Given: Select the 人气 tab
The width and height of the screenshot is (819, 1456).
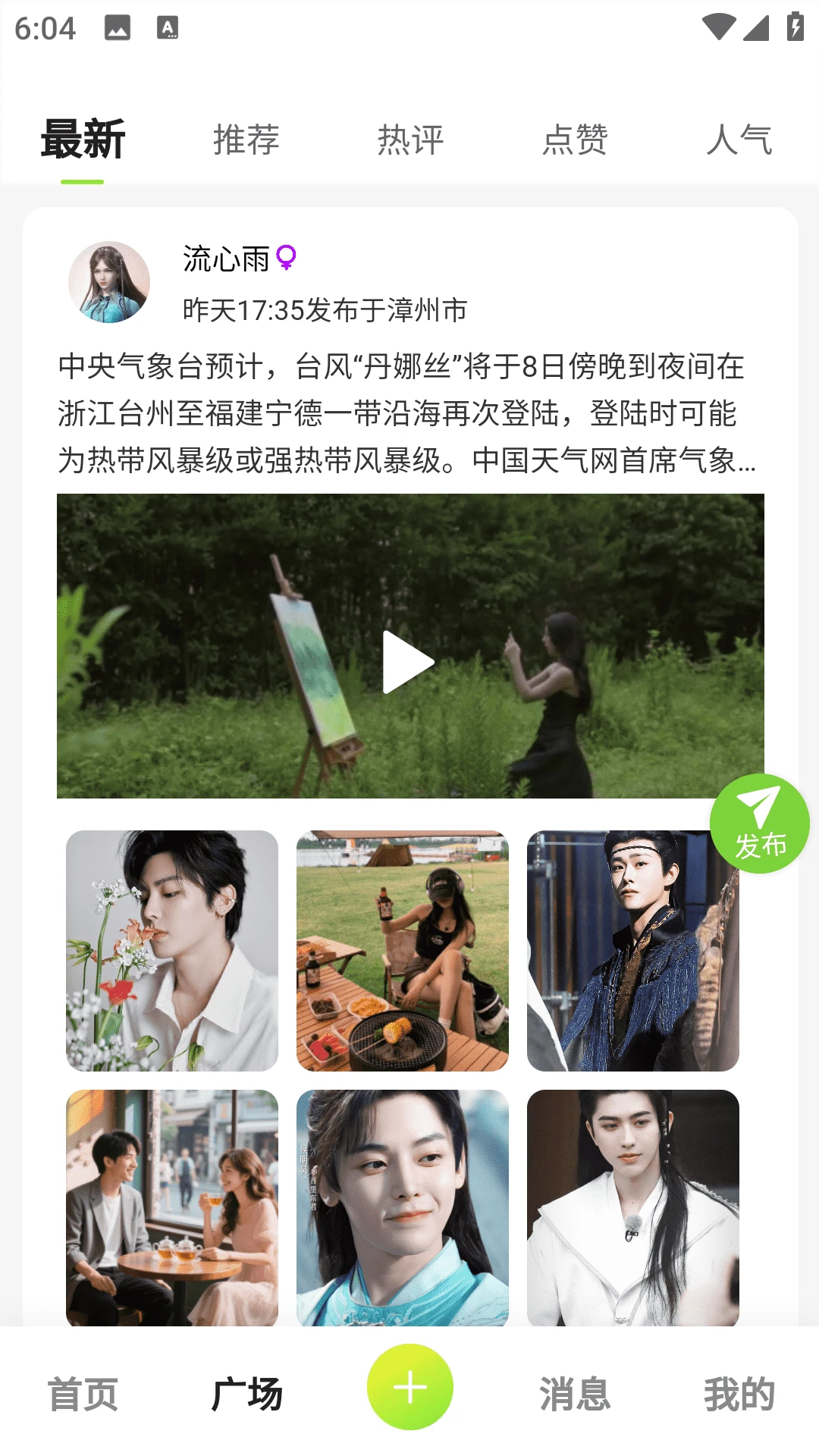Looking at the screenshot, I should click(739, 140).
